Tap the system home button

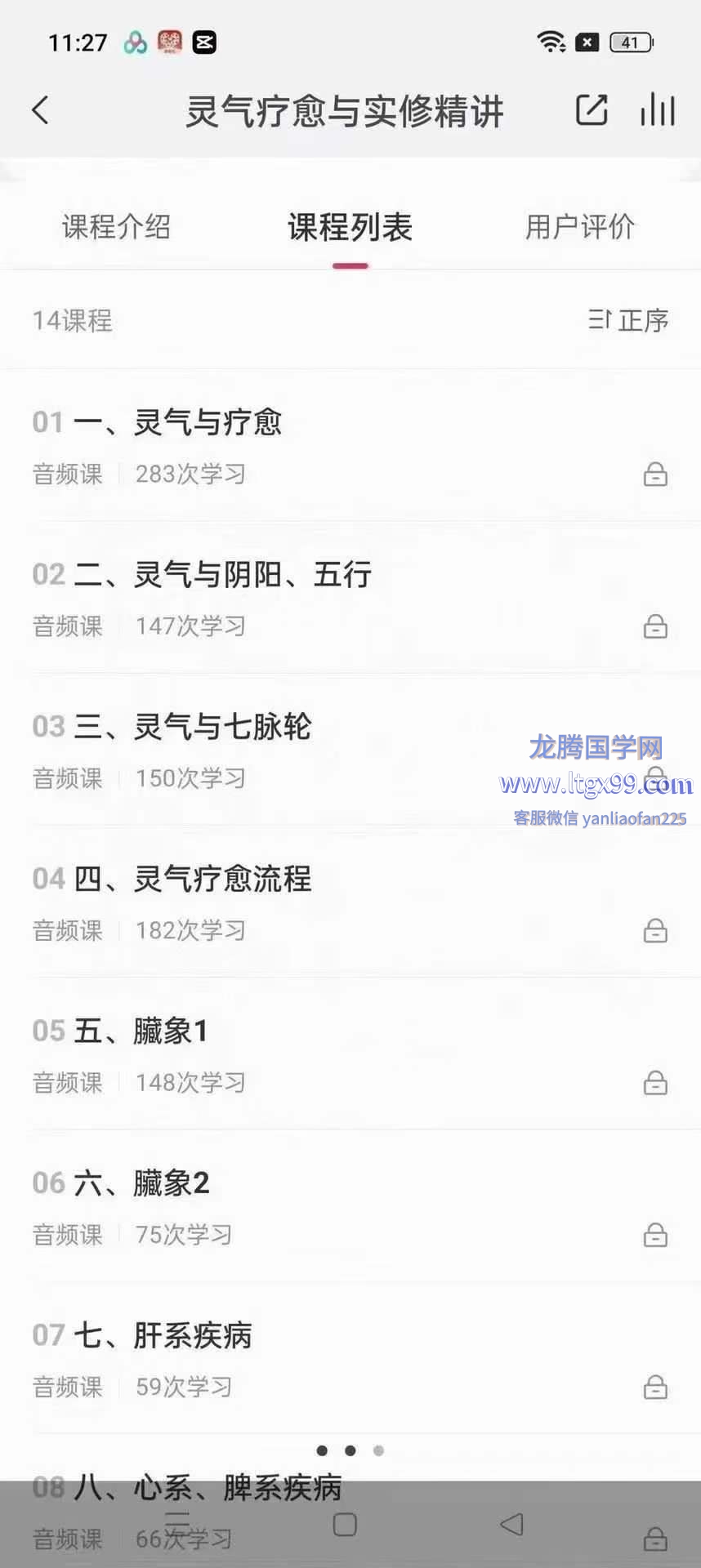[345, 1525]
